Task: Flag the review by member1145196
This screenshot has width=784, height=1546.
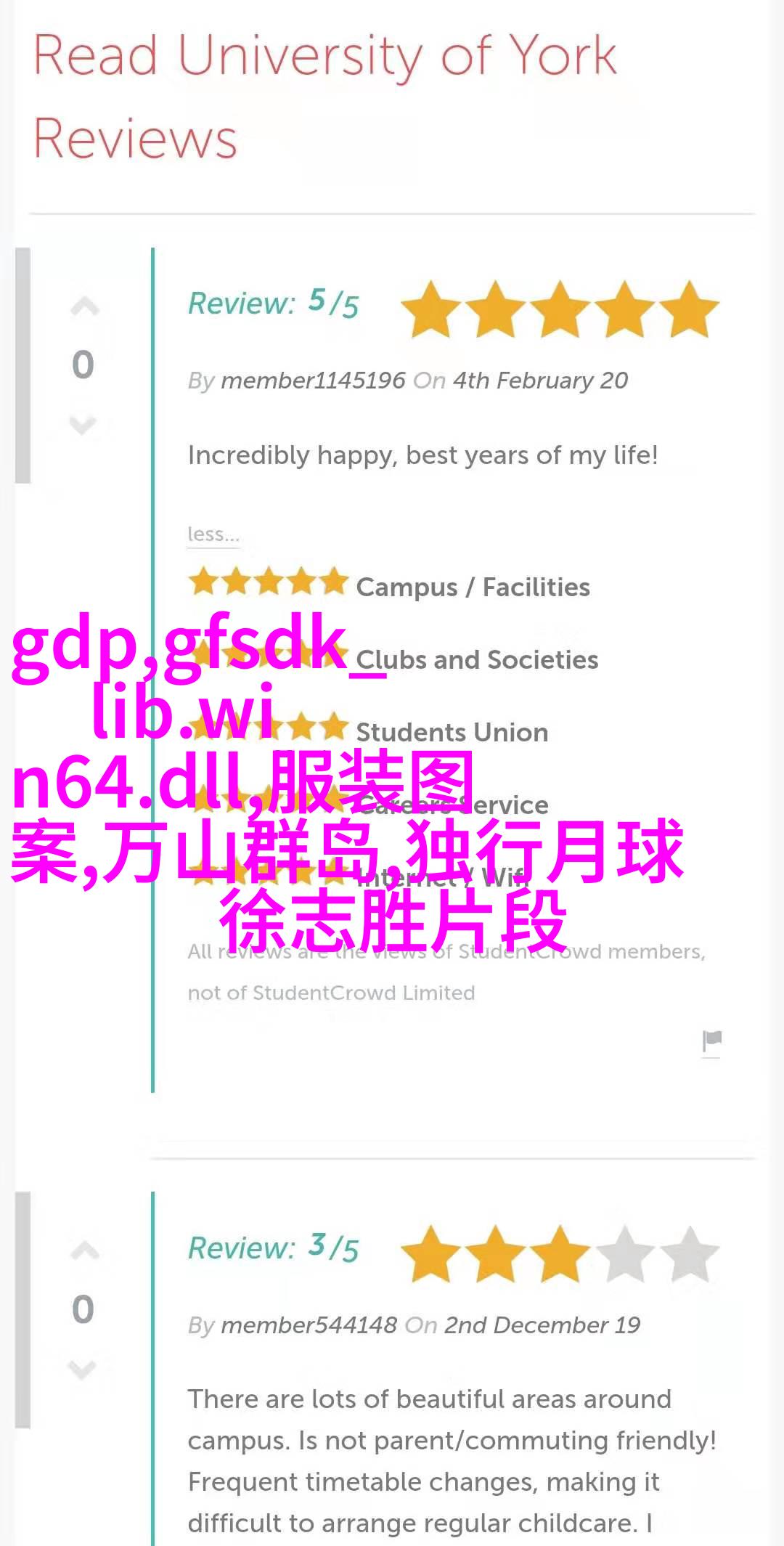Action: coord(711,1041)
